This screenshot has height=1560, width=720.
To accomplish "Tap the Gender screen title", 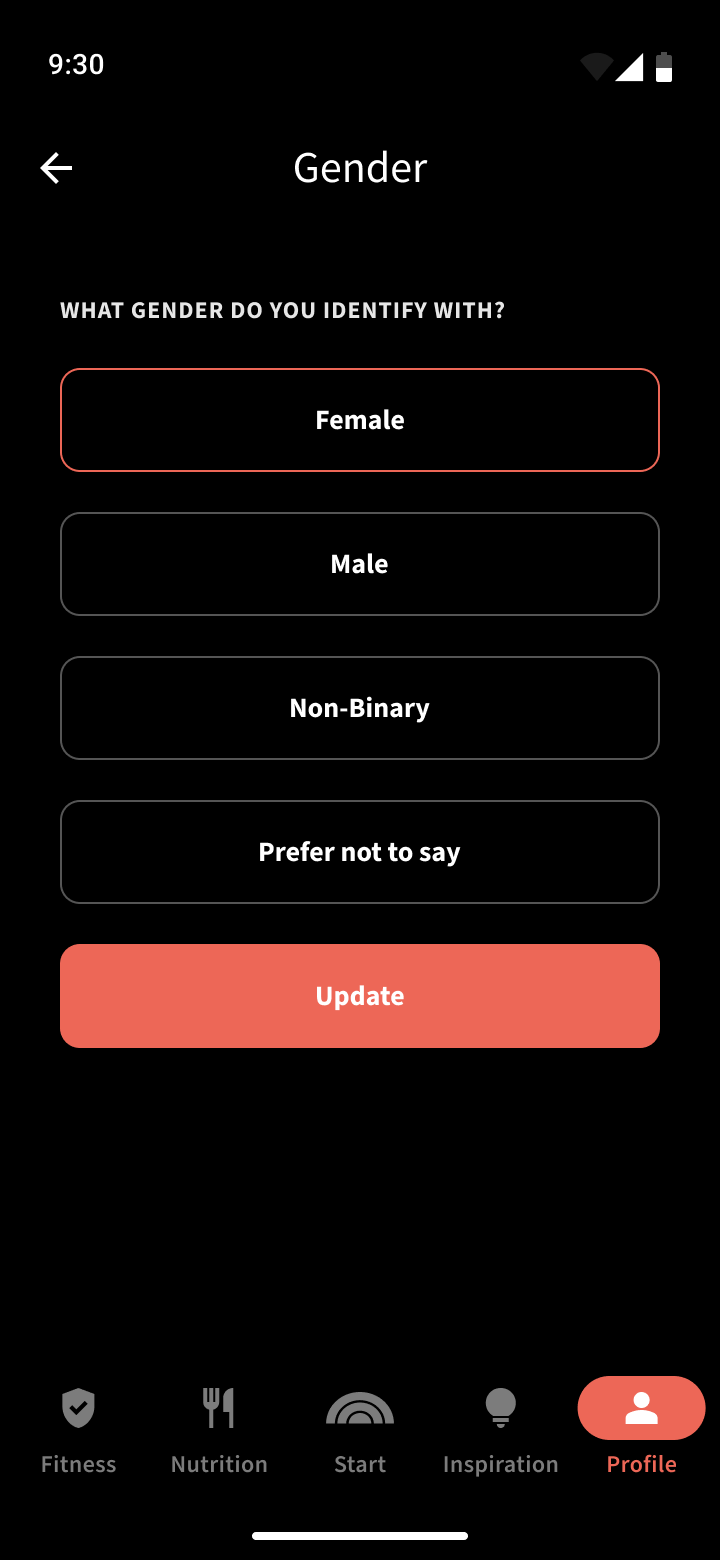I will click(x=360, y=167).
